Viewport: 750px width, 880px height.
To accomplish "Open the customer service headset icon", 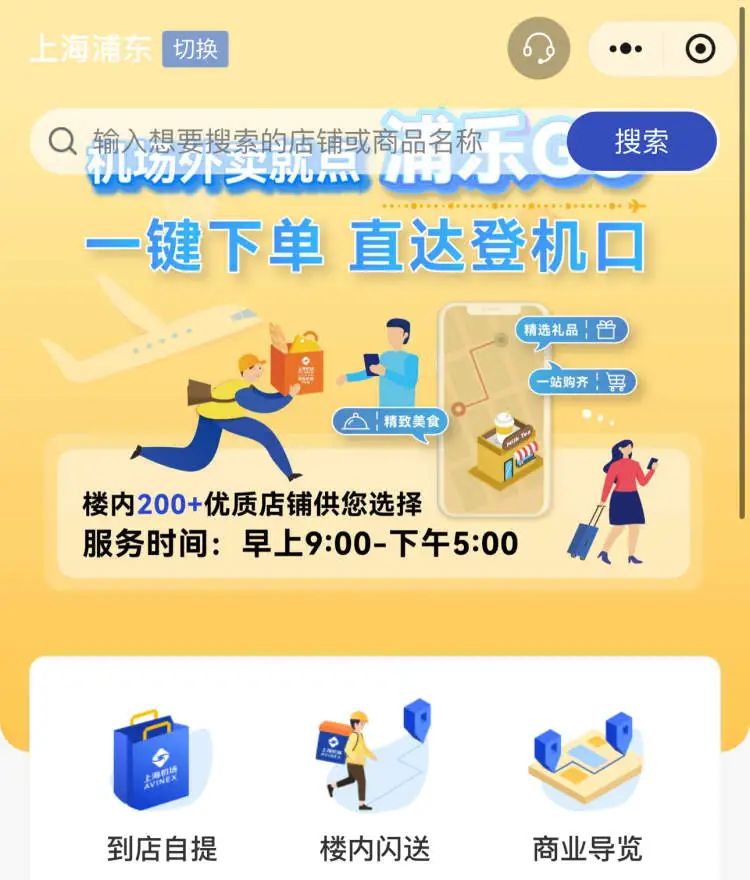I will click(538, 49).
